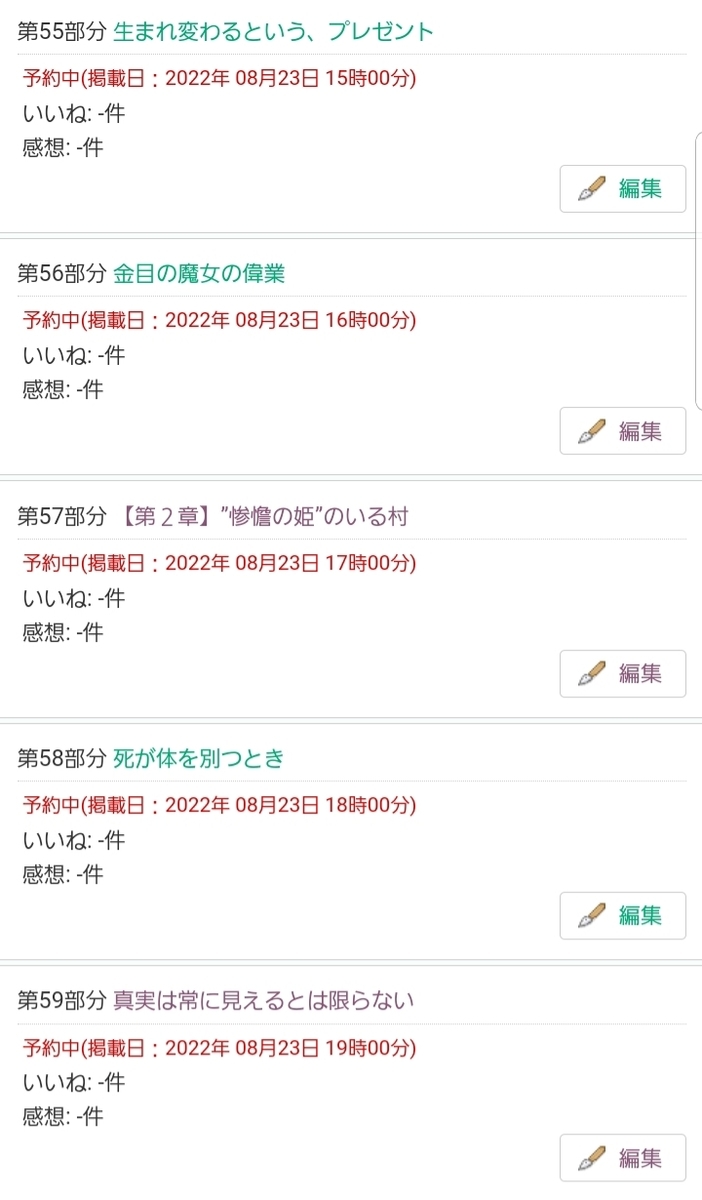Edit part 57 using its 編集 button
The image size is (702, 1200).
[622, 673]
